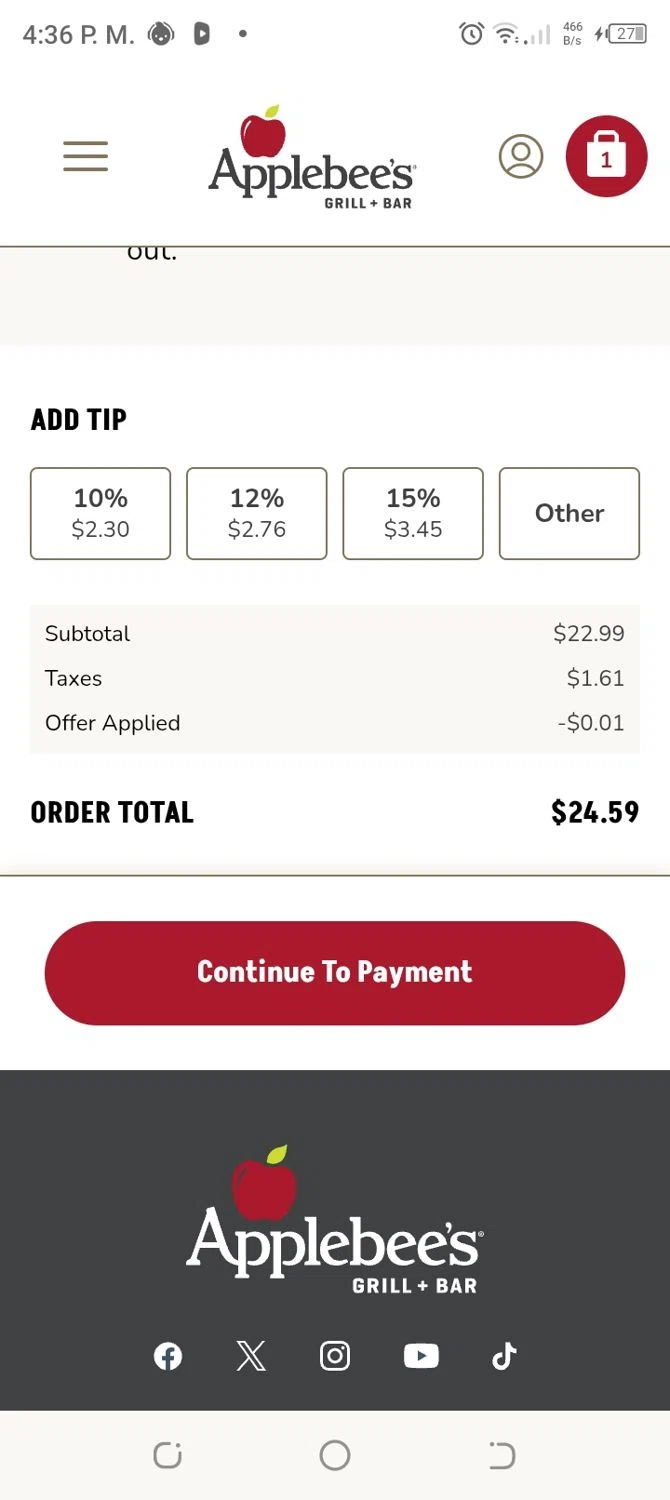
Task: View the shopping bag with 1 item
Action: point(606,157)
